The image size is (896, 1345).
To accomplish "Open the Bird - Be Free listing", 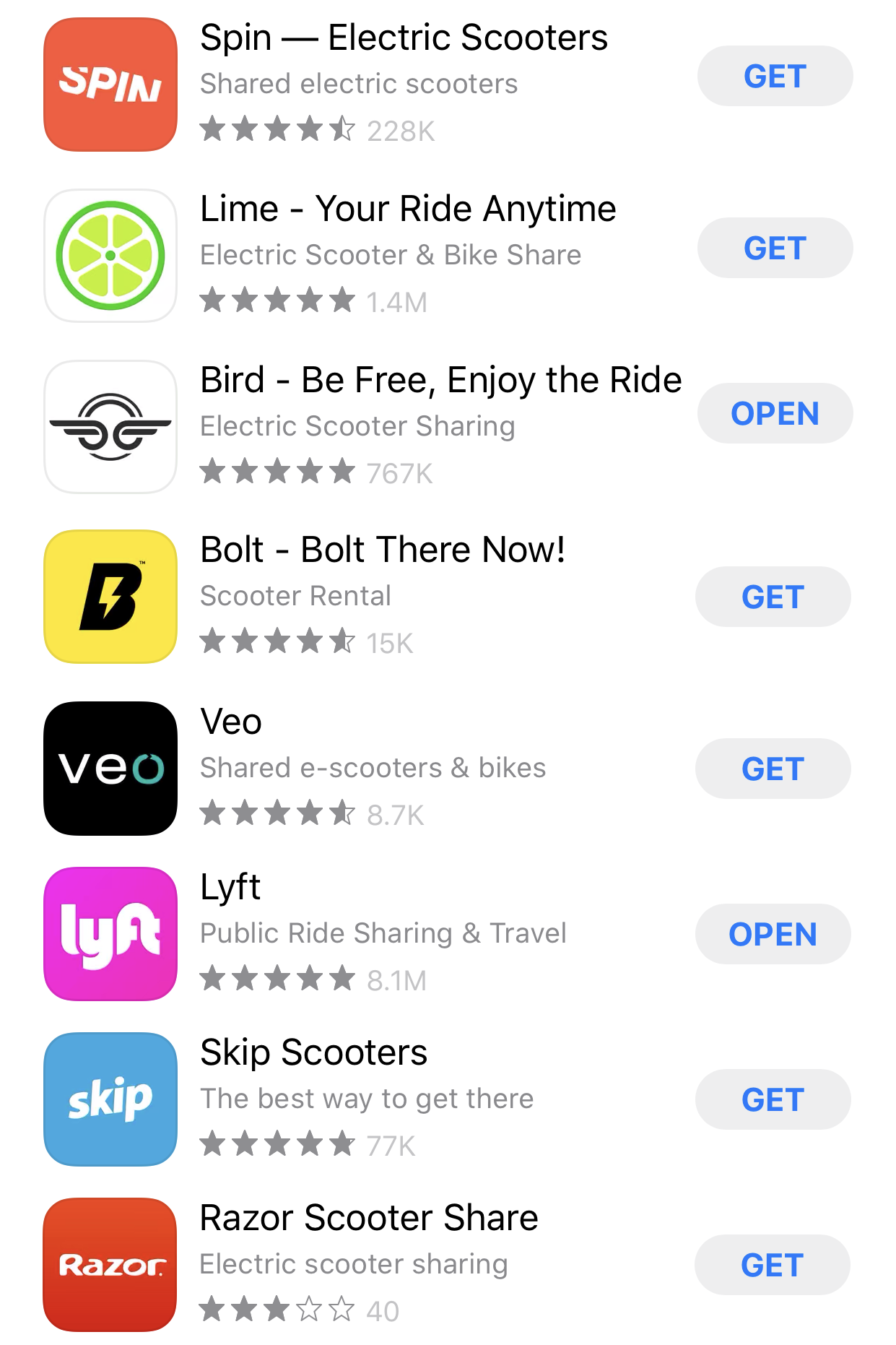I will point(440,381).
